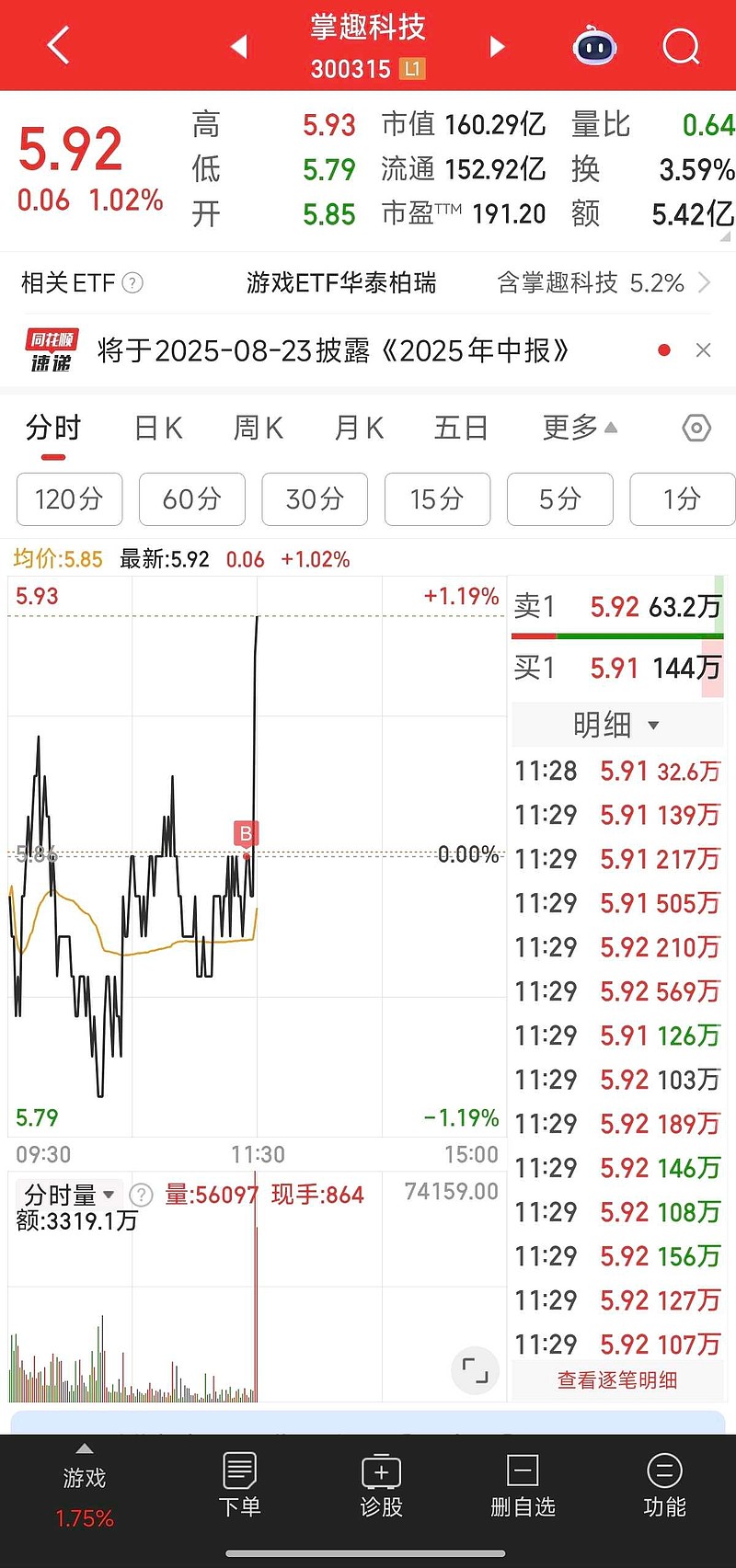Switch to the 周K chart tab

click(x=259, y=428)
